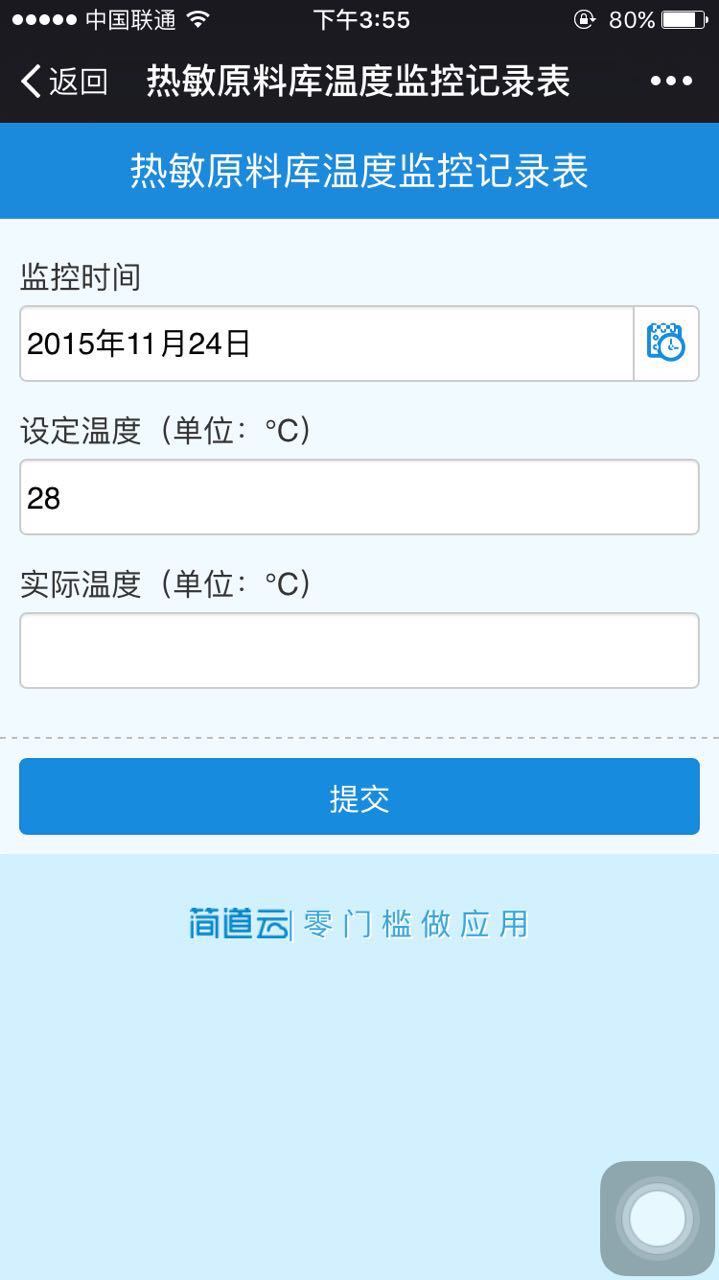Submit the form with 提交

tap(359, 797)
